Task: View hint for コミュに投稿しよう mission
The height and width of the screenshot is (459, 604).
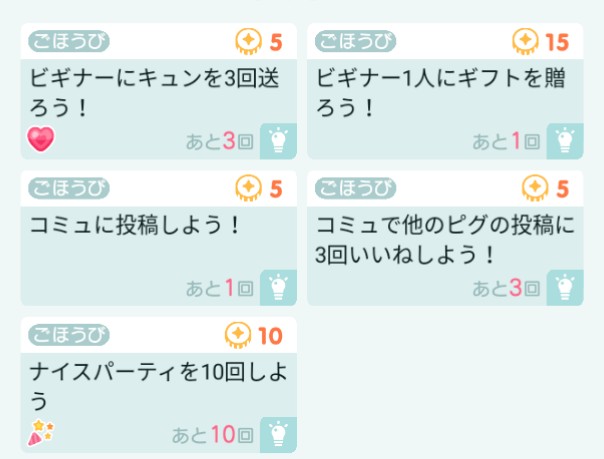Action: tap(279, 288)
